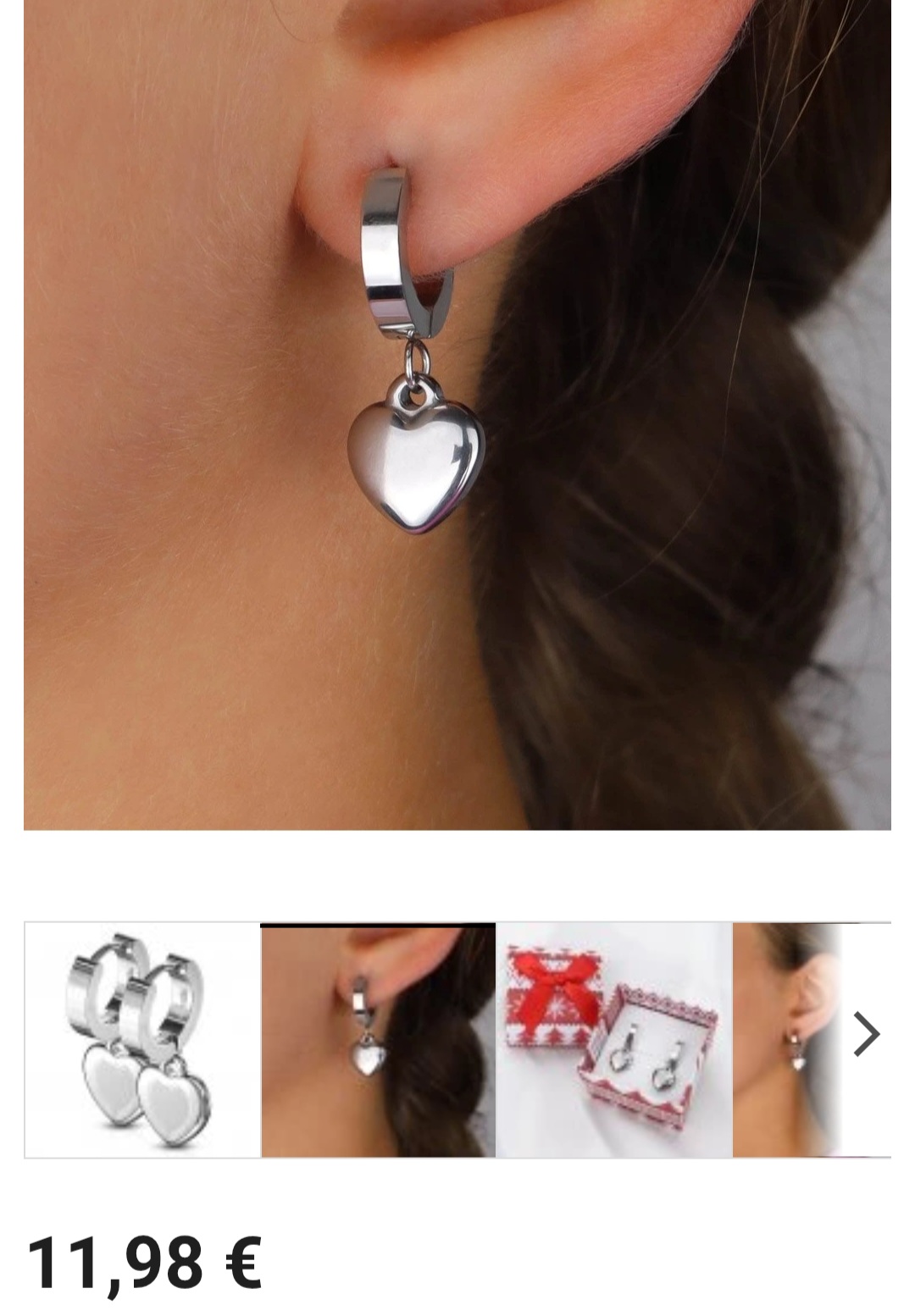The image size is (915, 1316).
Task: Select the pair of heart earrings thumbnail
Action: click(x=141, y=1040)
